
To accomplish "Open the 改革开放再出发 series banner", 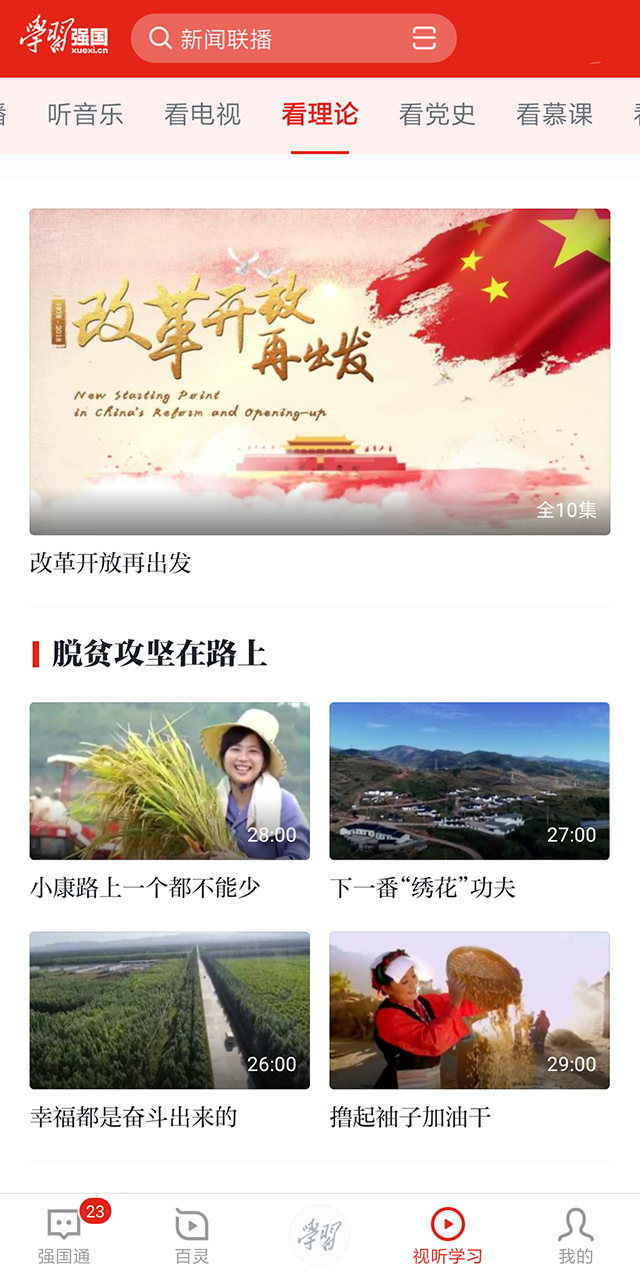I will tap(320, 372).
